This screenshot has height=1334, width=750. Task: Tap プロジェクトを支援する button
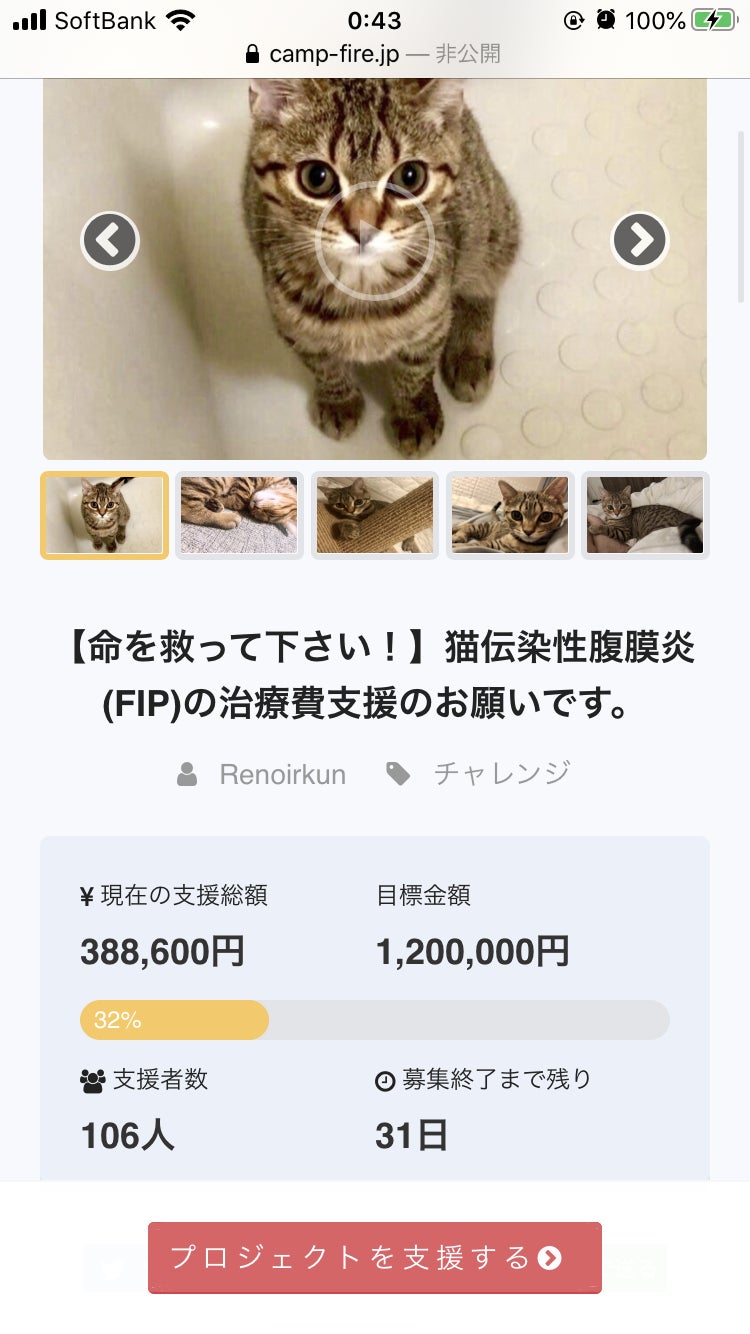[x=375, y=1257]
